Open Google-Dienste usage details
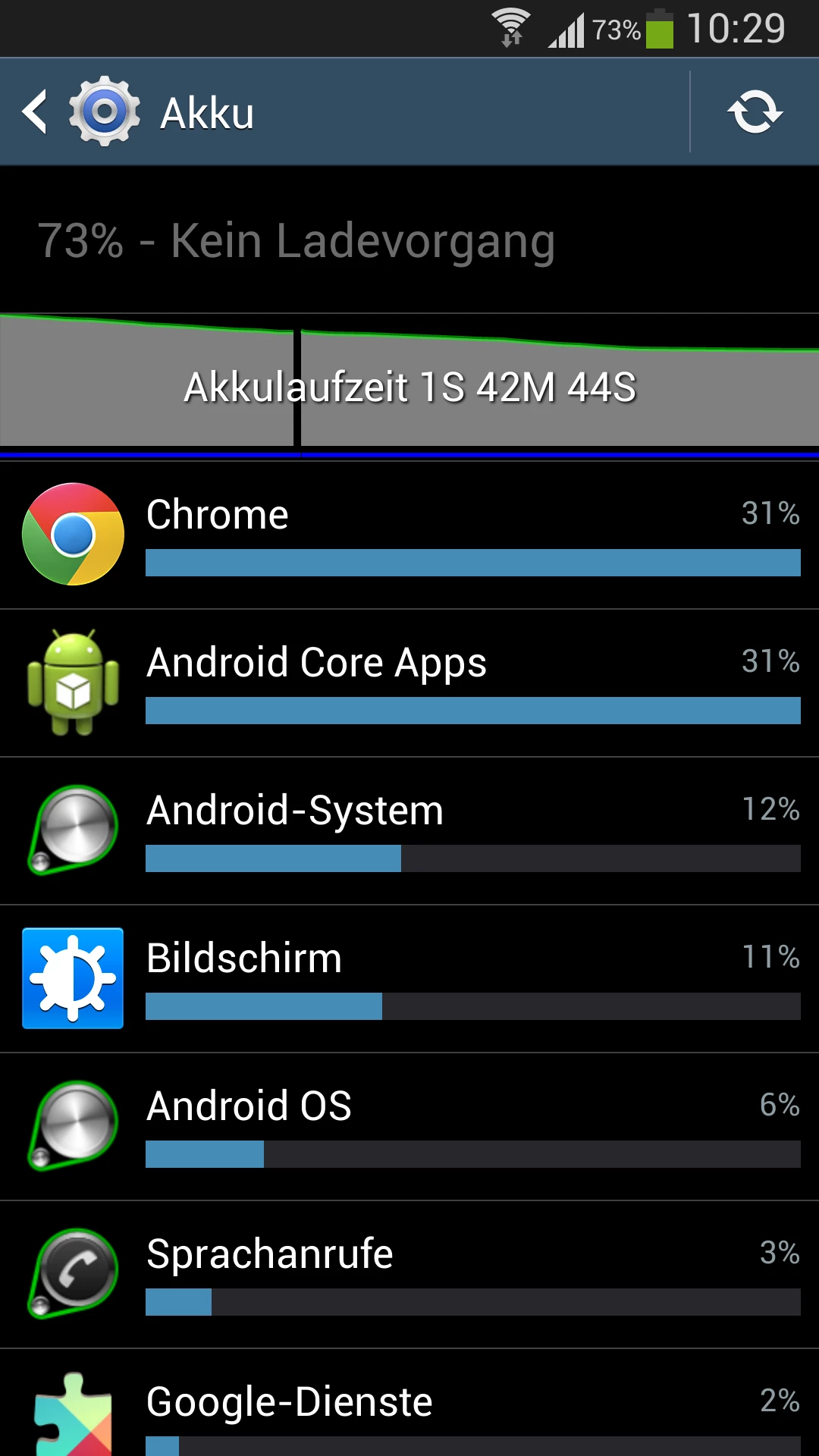This screenshot has width=819, height=1456. [x=409, y=1410]
